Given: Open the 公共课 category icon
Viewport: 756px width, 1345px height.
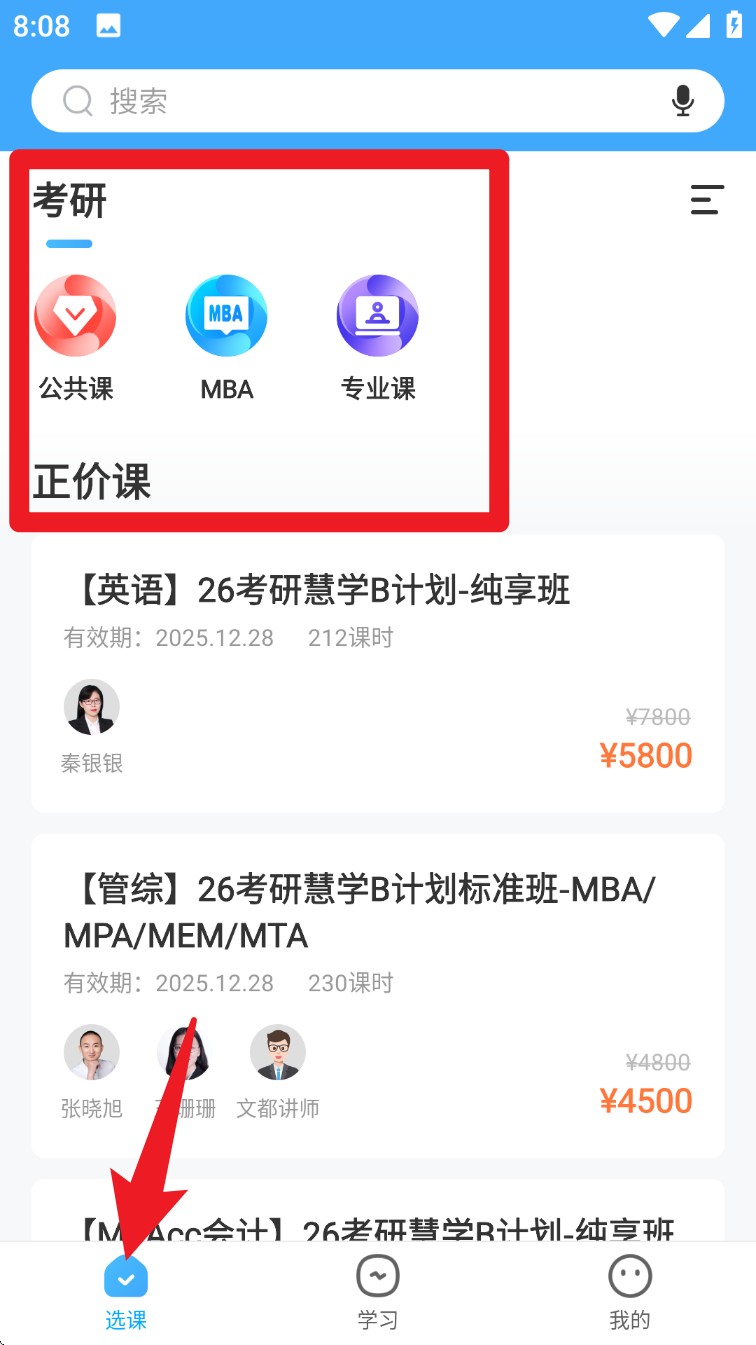Looking at the screenshot, I should pyautogui.click(x=75, y=315).
